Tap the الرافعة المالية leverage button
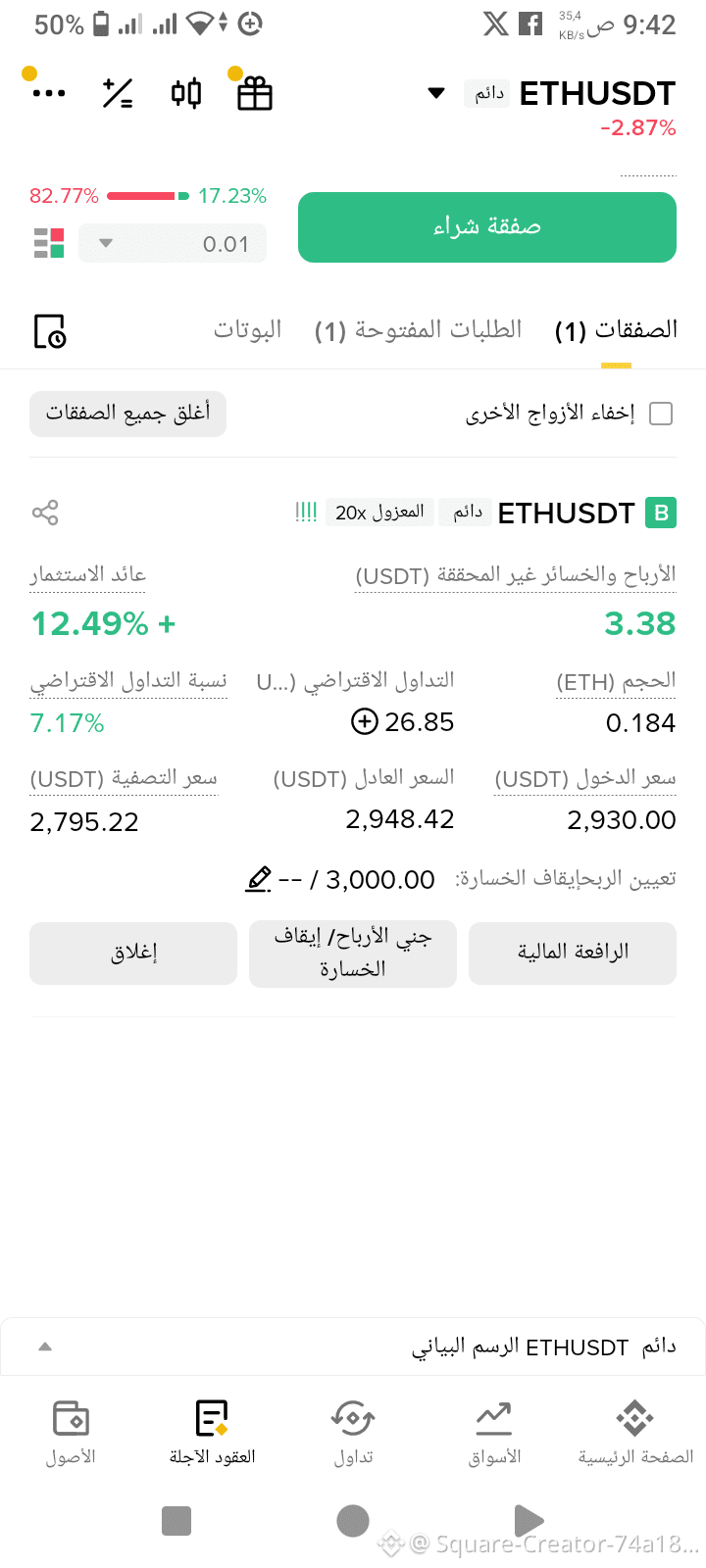The image size is (706, 1568). [x=573, y=953]
